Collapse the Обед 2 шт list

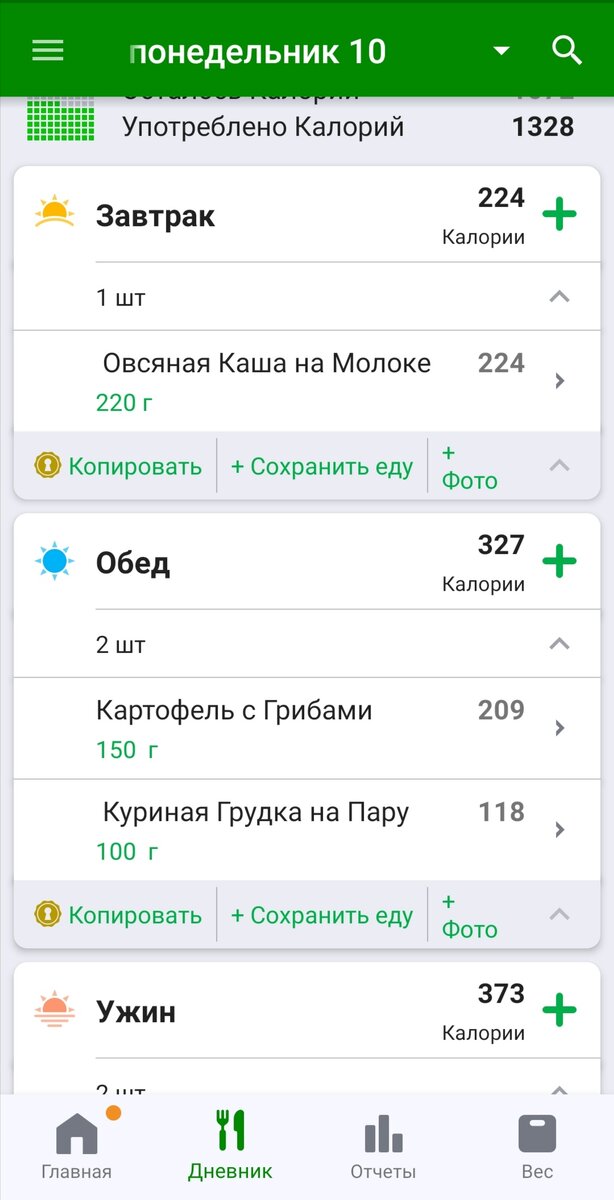click(560, 644)
